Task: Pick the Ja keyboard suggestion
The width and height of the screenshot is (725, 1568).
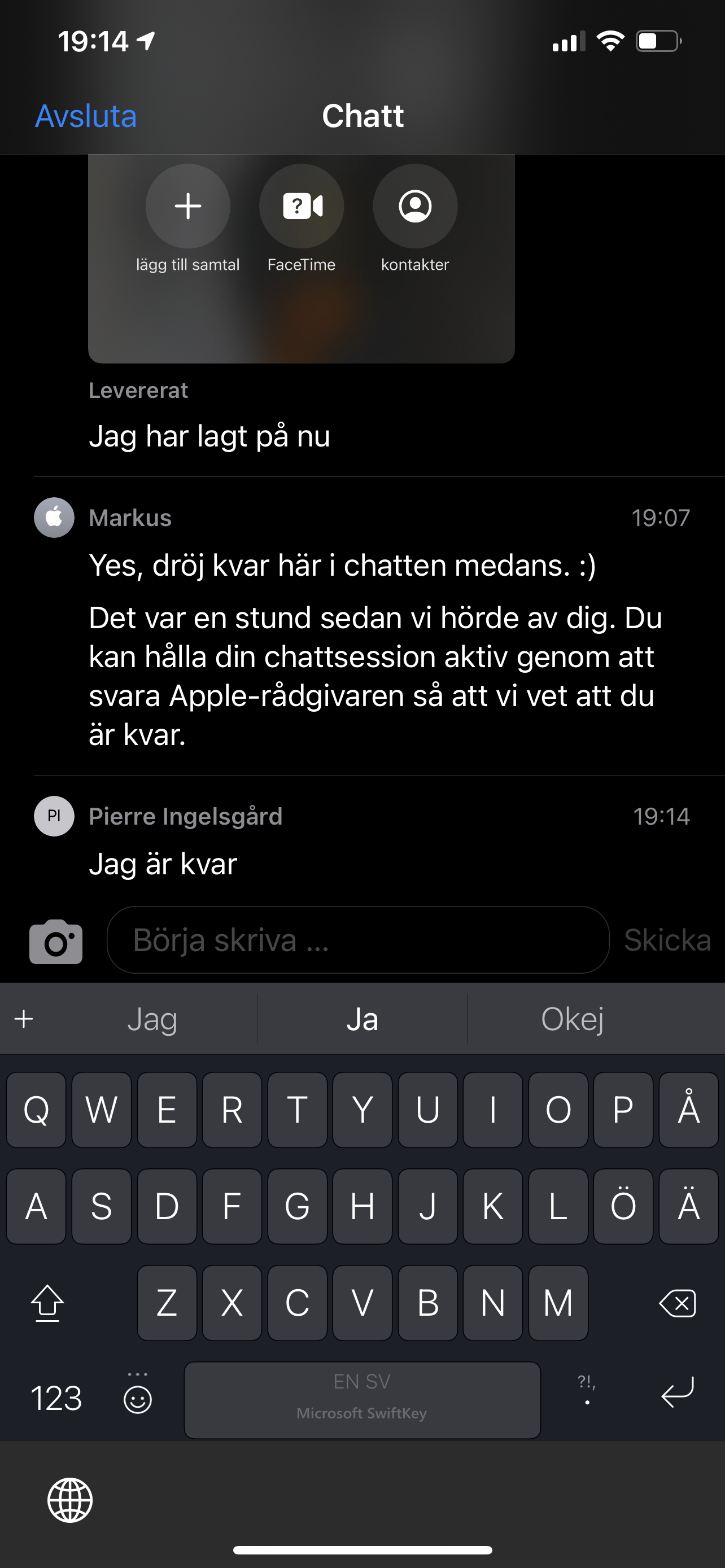Action: tap(362, 1019)
